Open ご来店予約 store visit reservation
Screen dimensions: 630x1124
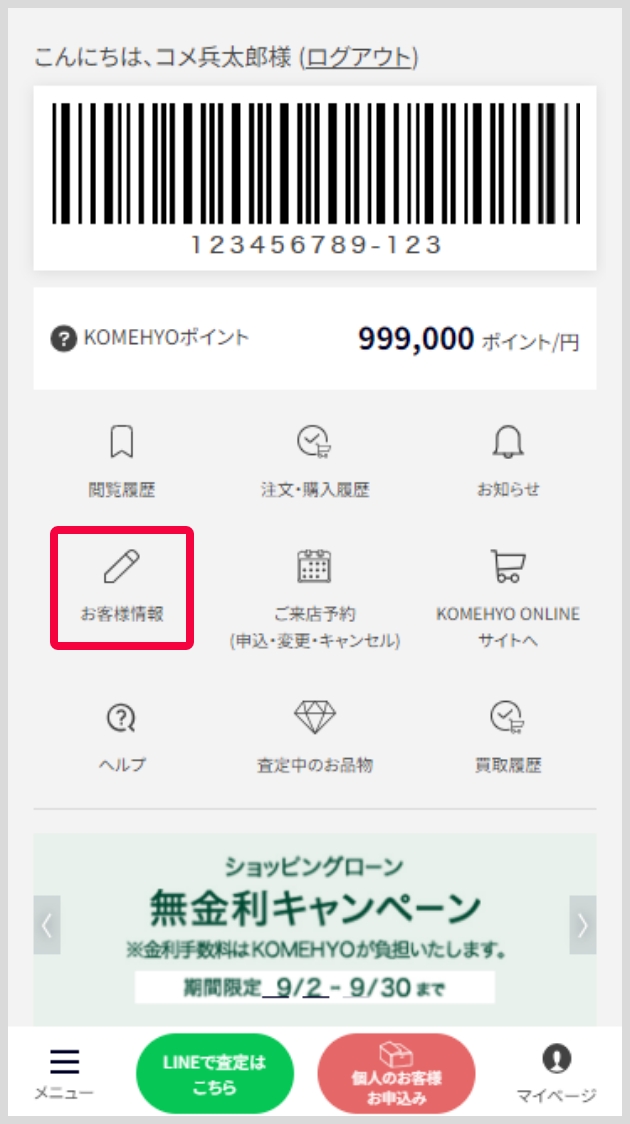click(x=315, y=596)
